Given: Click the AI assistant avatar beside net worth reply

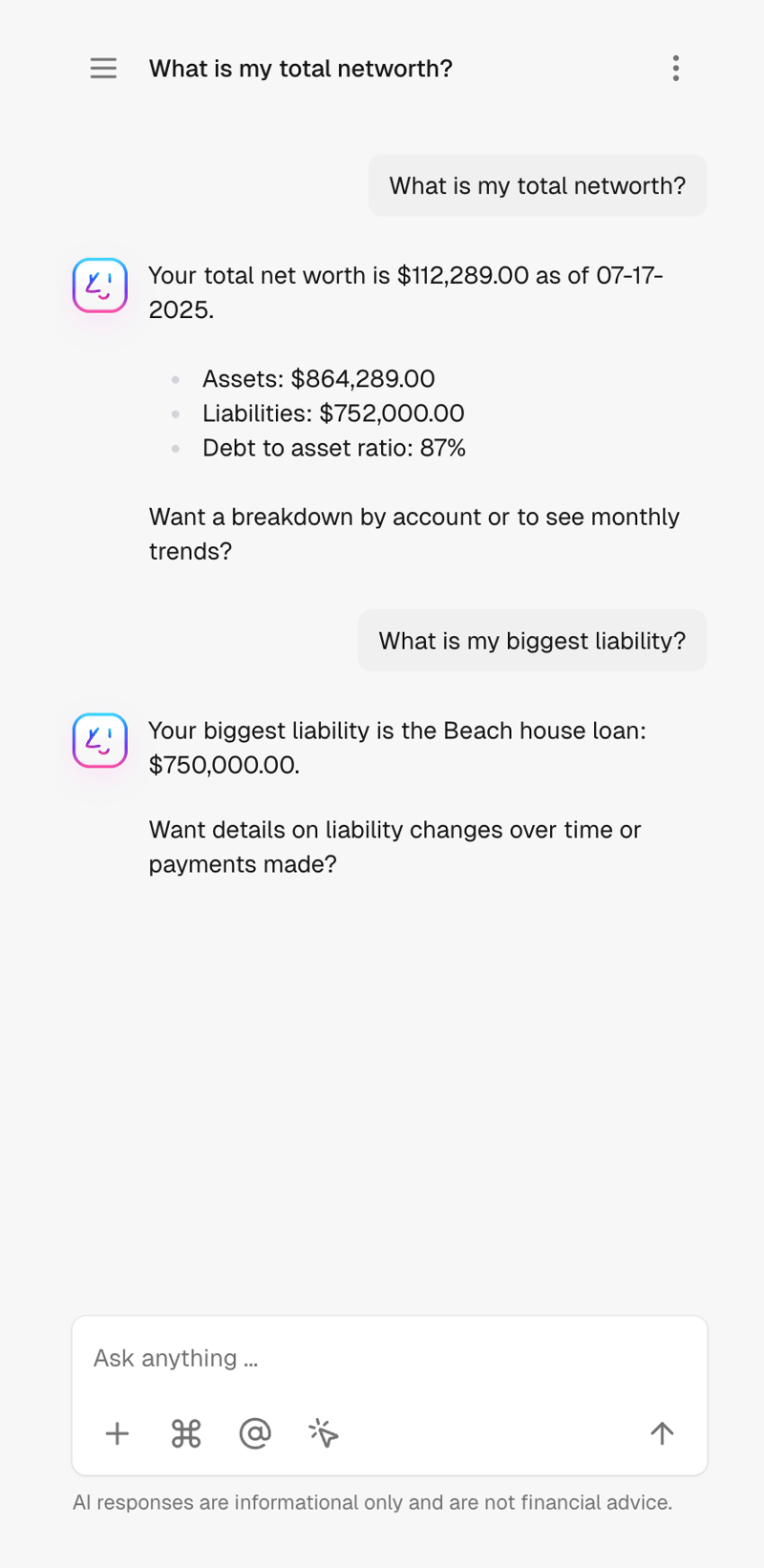Looking at the screenshot, I should pos(98,285).
